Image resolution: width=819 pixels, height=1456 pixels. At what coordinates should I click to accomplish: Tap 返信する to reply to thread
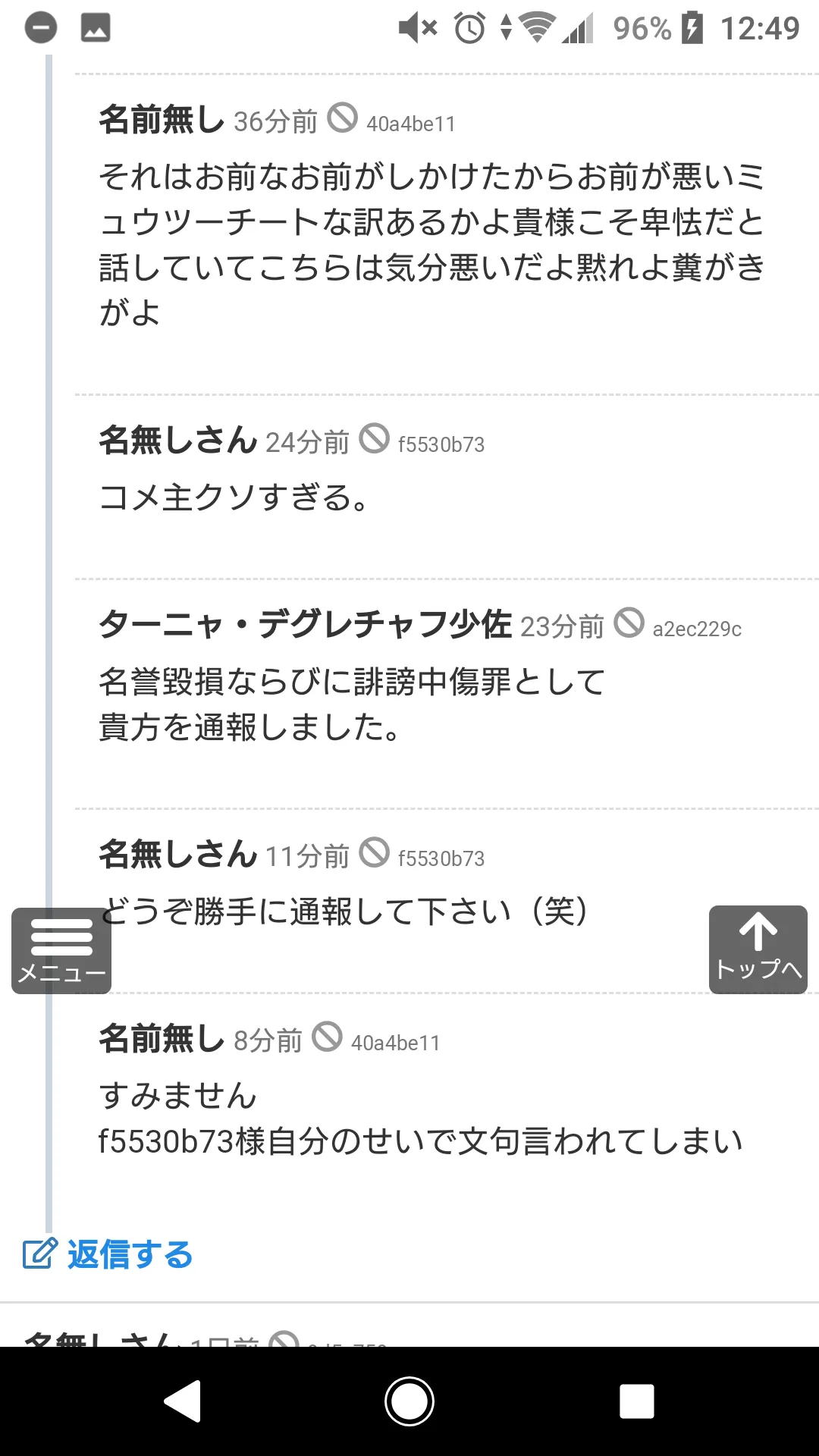point(108,1254)
